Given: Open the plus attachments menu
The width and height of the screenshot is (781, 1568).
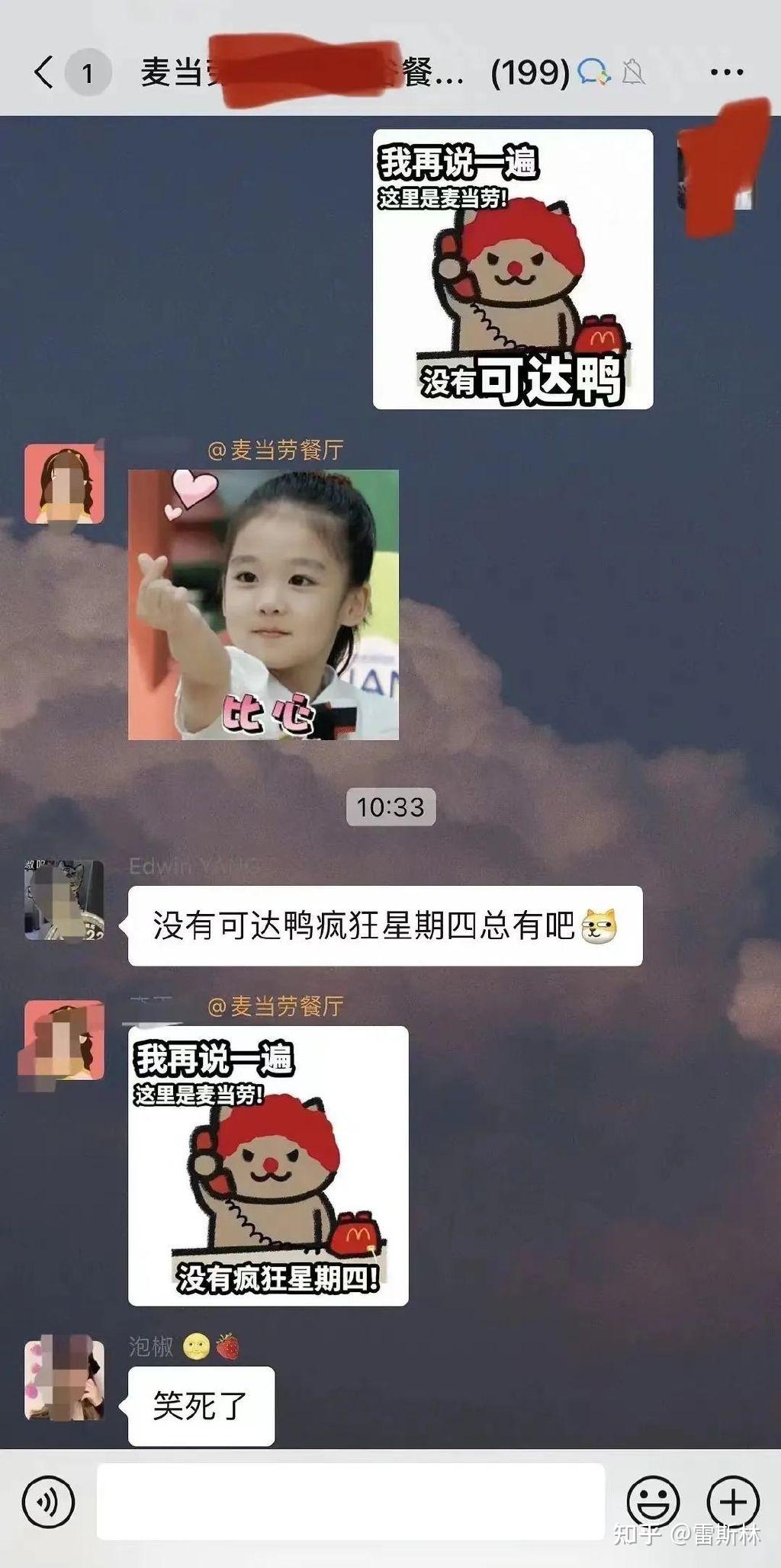Looking at the screenshot, I should (x=733, y=1502).
